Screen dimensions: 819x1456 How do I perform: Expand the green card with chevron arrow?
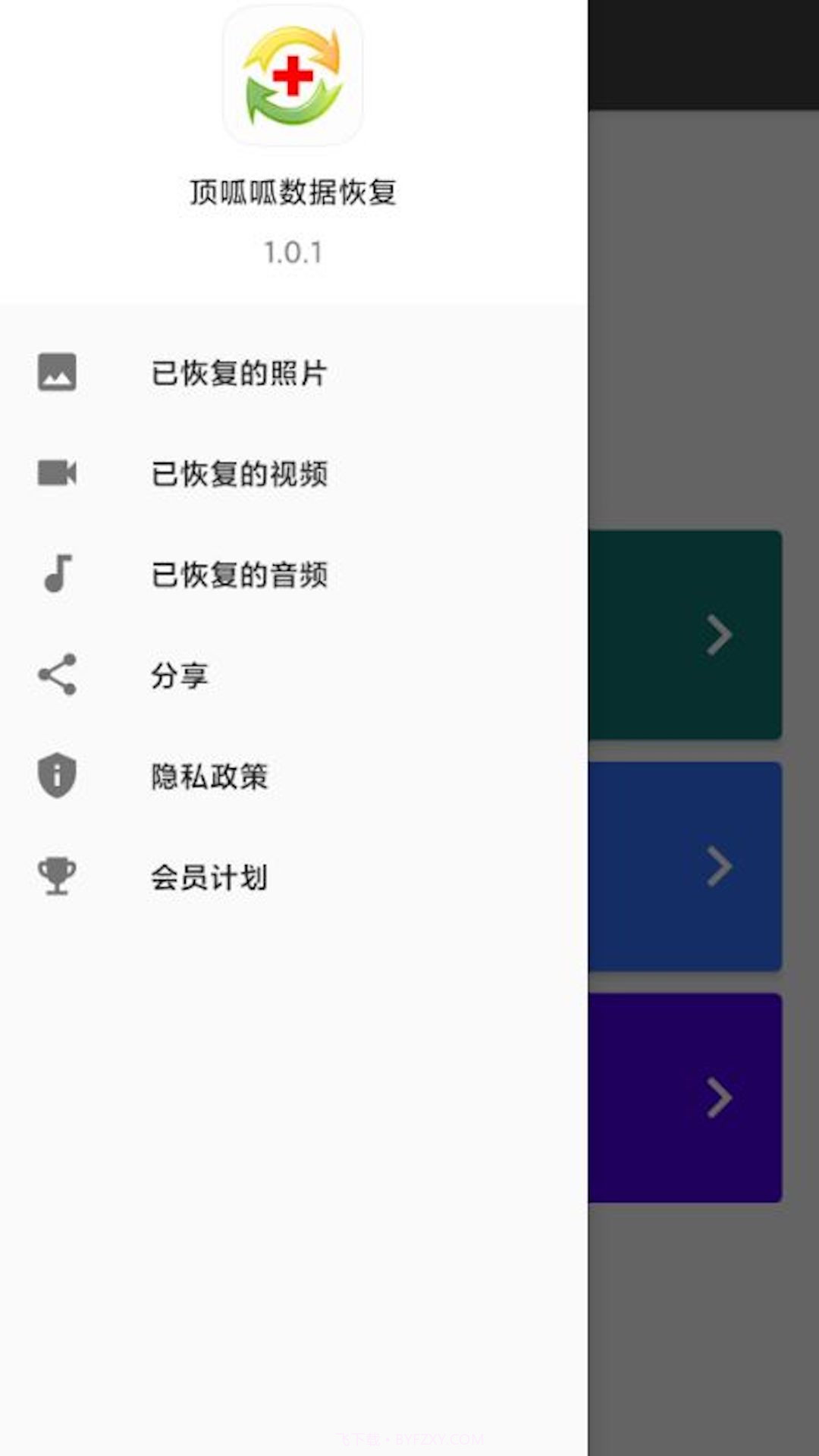(x=716, y=635)
